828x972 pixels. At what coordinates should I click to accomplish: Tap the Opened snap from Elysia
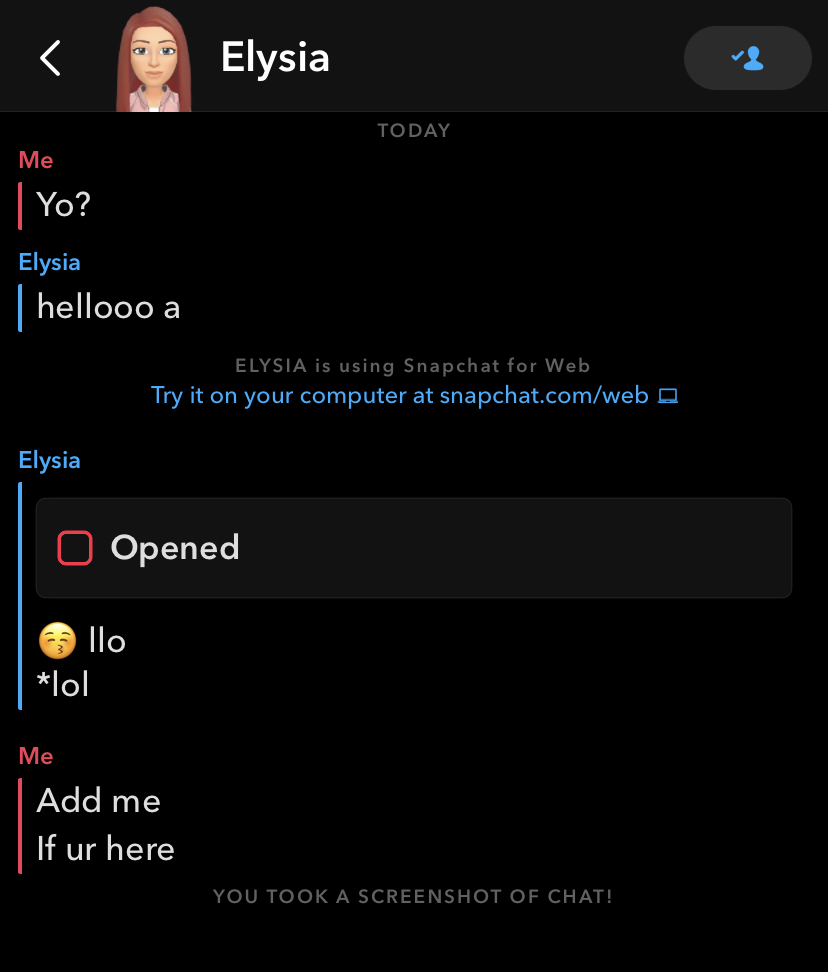pos(413,548)
